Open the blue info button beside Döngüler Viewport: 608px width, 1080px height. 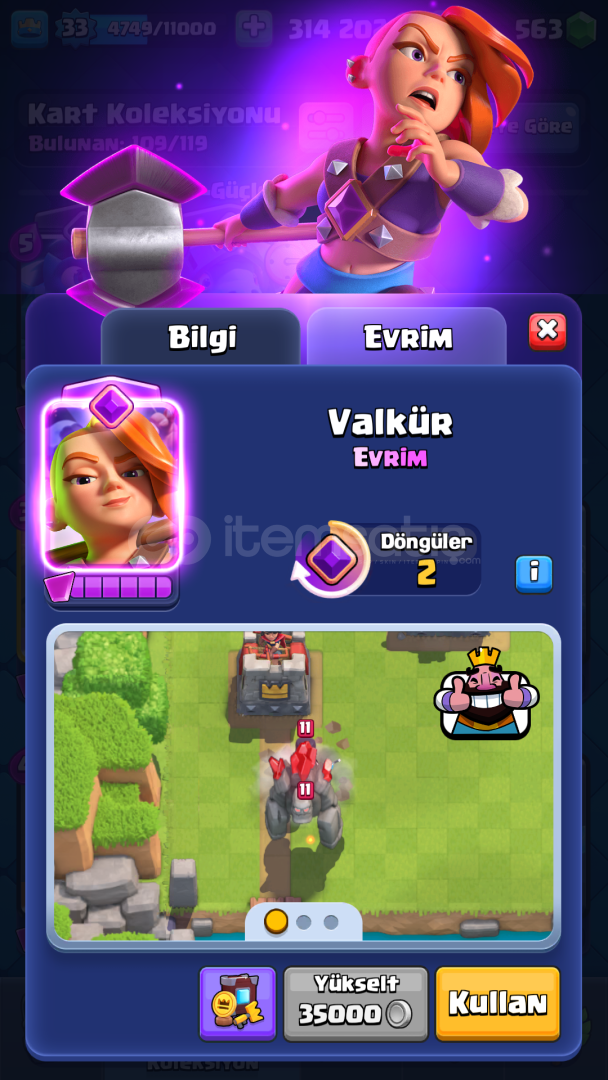coord(534,574)
